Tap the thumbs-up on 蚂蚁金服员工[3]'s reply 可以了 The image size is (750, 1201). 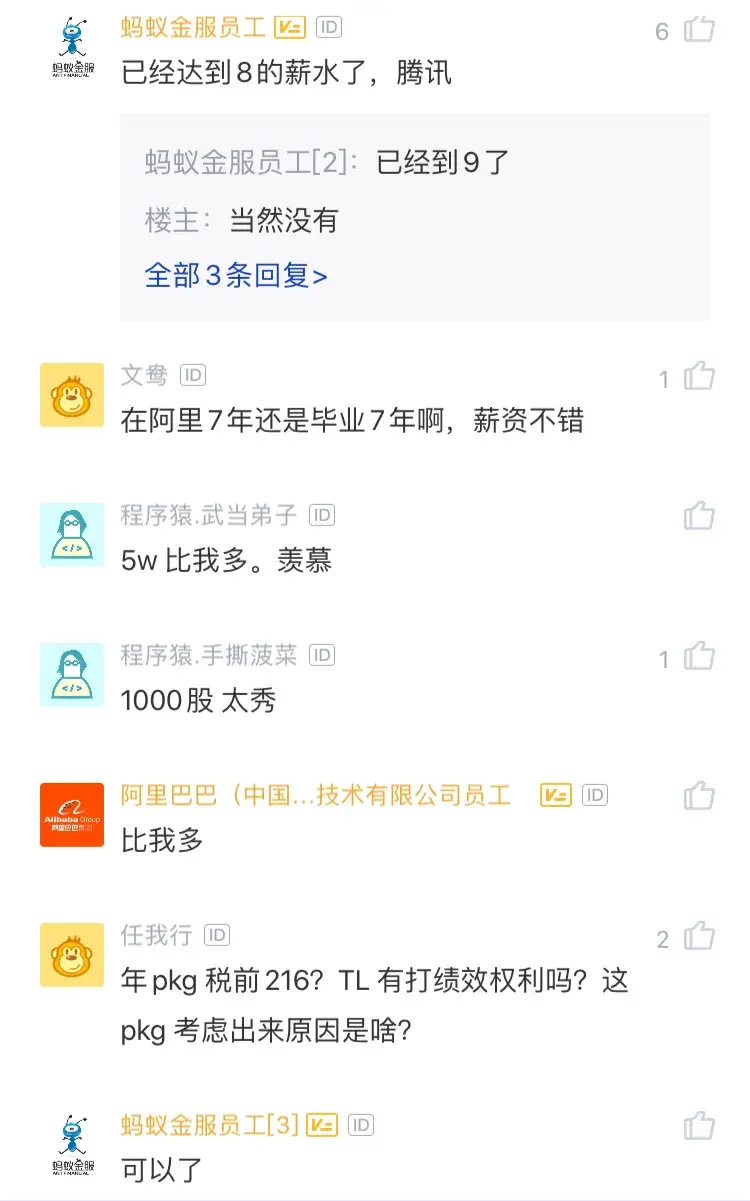click(x=697, y=1127)
